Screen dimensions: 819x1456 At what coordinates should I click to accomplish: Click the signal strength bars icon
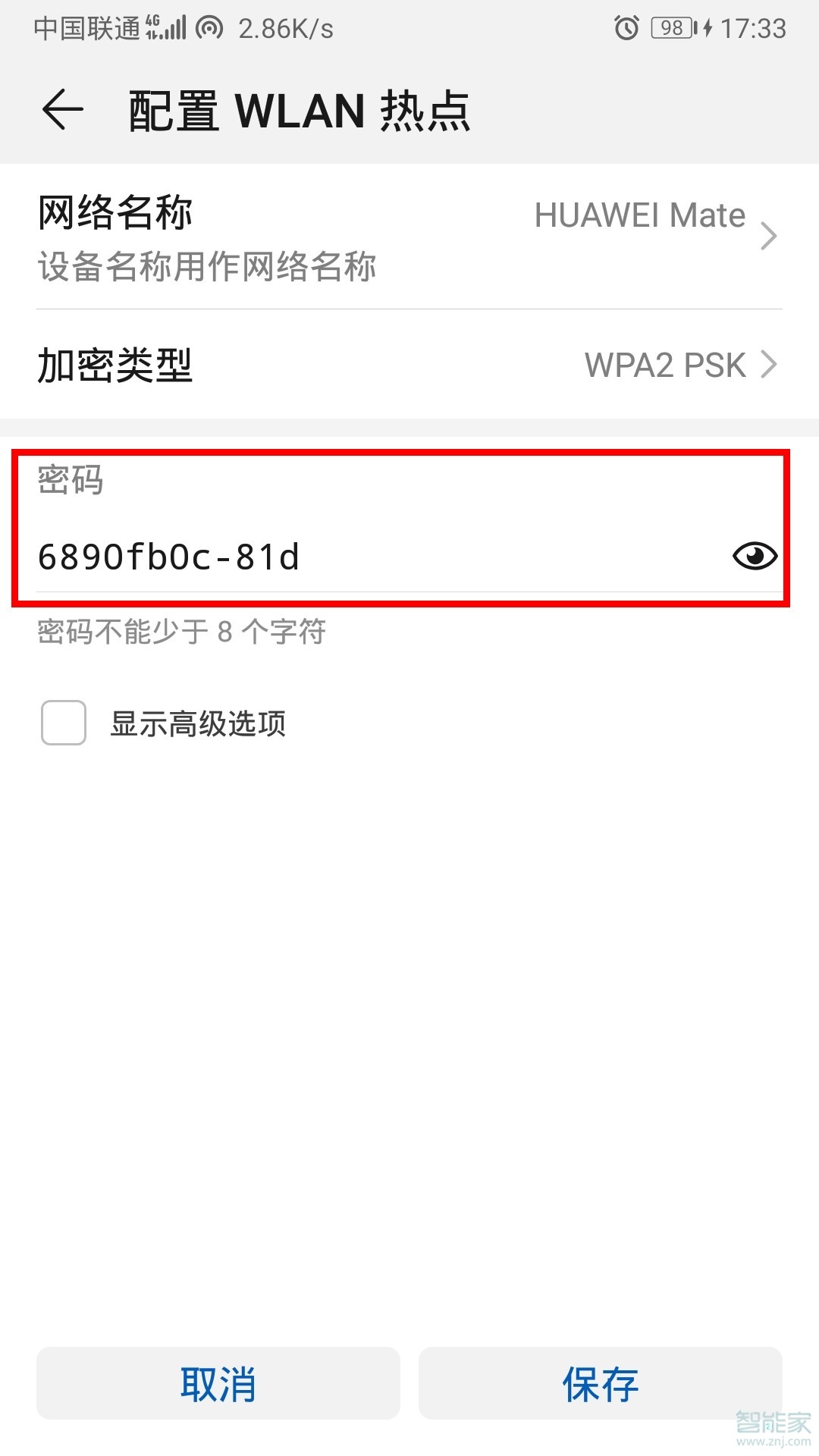click(176, 27)
